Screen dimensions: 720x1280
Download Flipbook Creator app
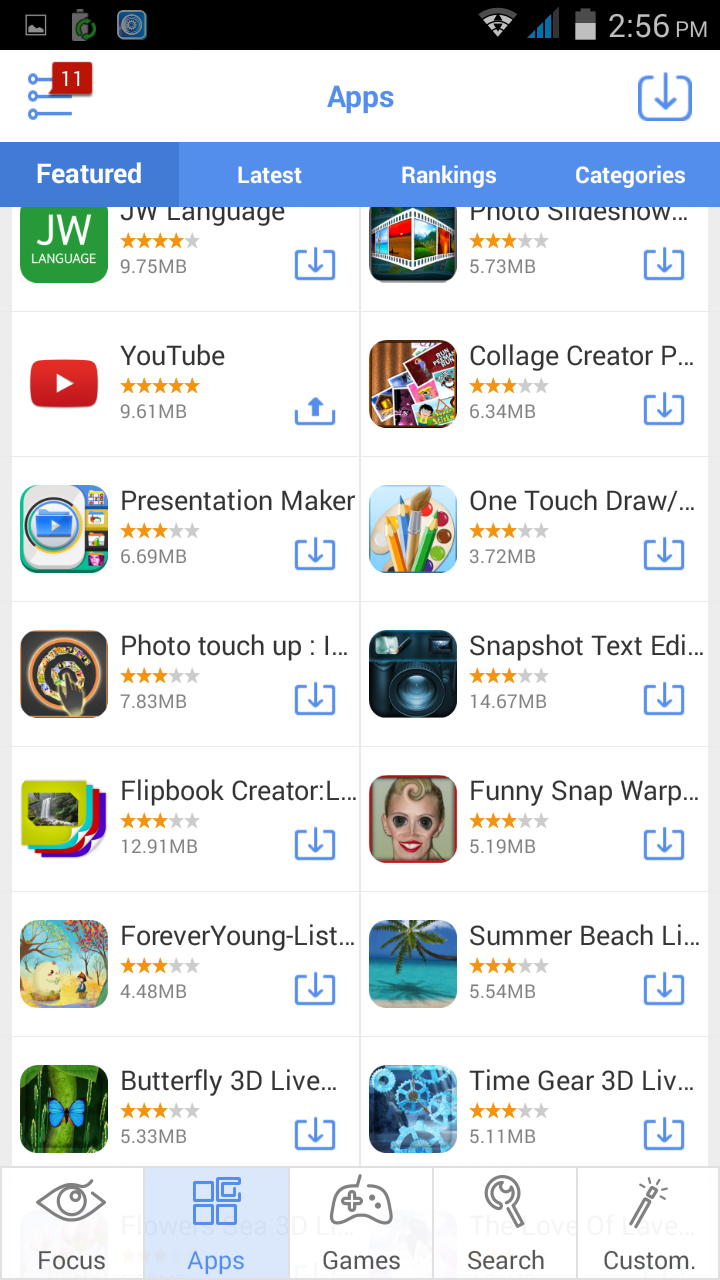pos(314,844)
